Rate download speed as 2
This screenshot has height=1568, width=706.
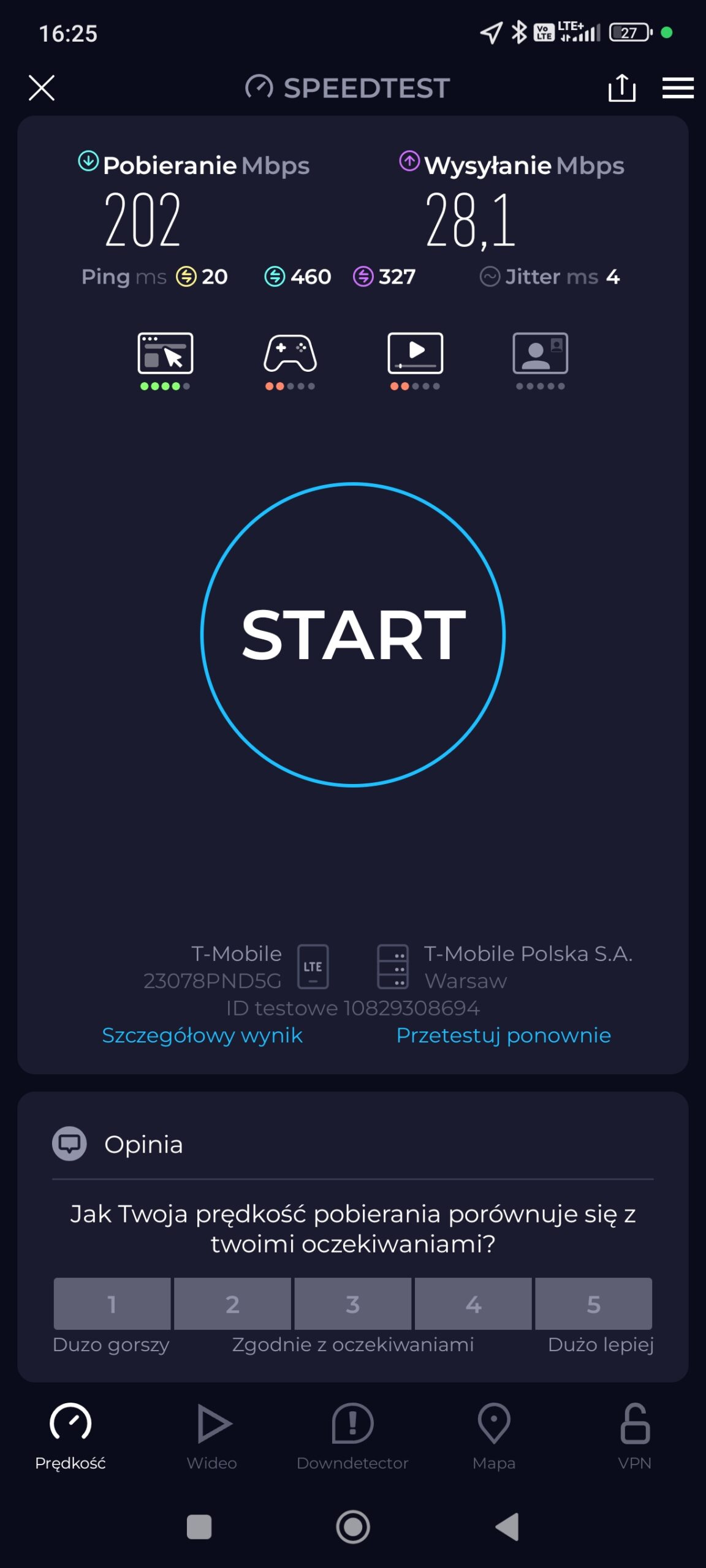coord(232,1303)
